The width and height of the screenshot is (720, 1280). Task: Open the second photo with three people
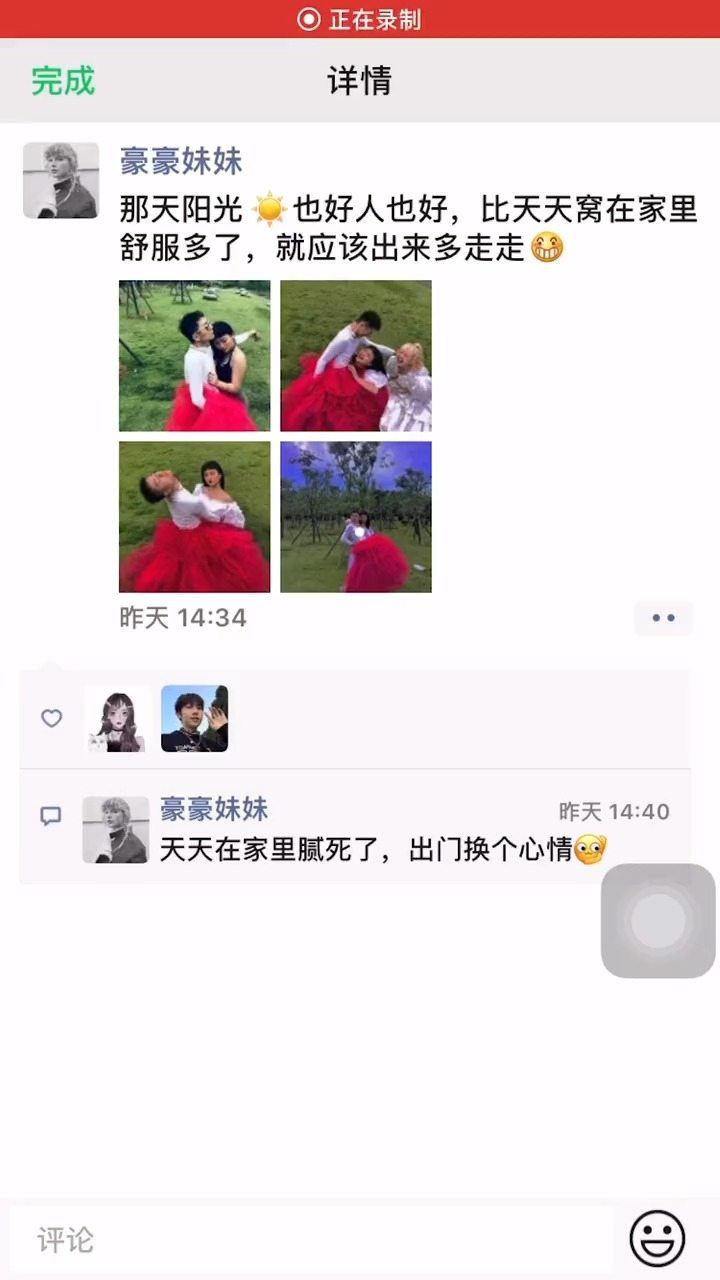click(356, 355)
